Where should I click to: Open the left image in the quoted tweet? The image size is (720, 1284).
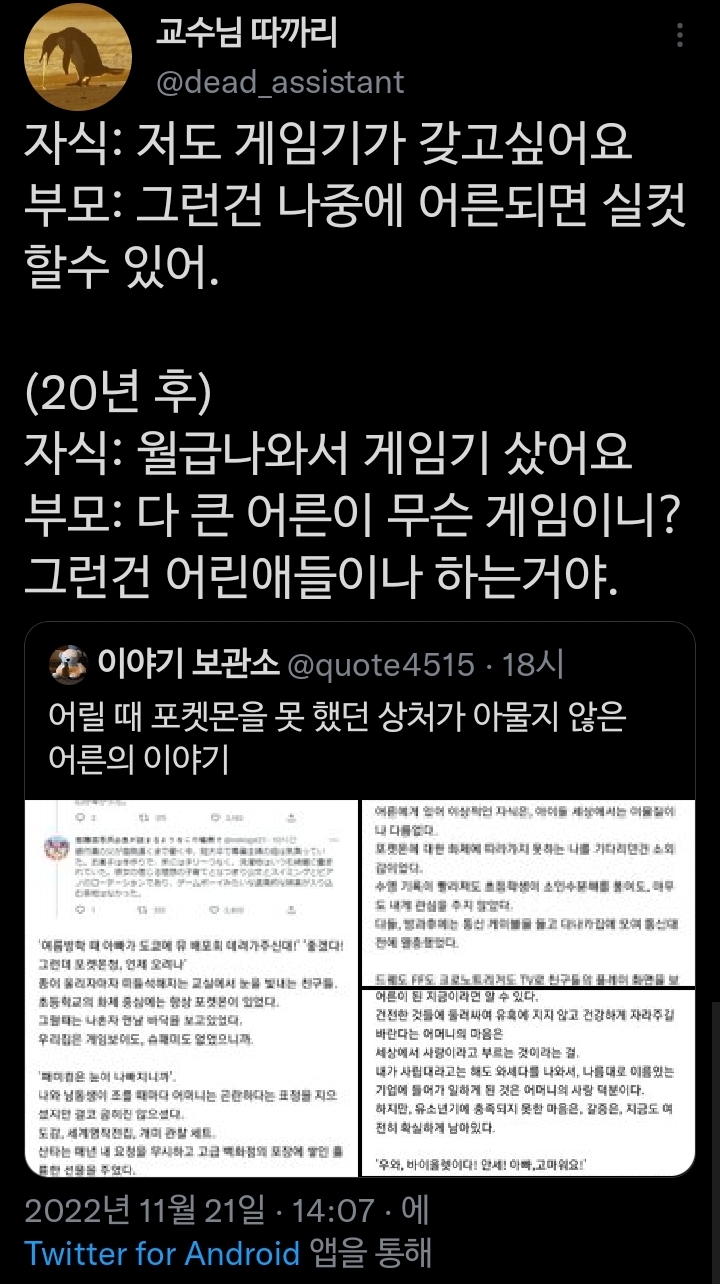(191, 988)
